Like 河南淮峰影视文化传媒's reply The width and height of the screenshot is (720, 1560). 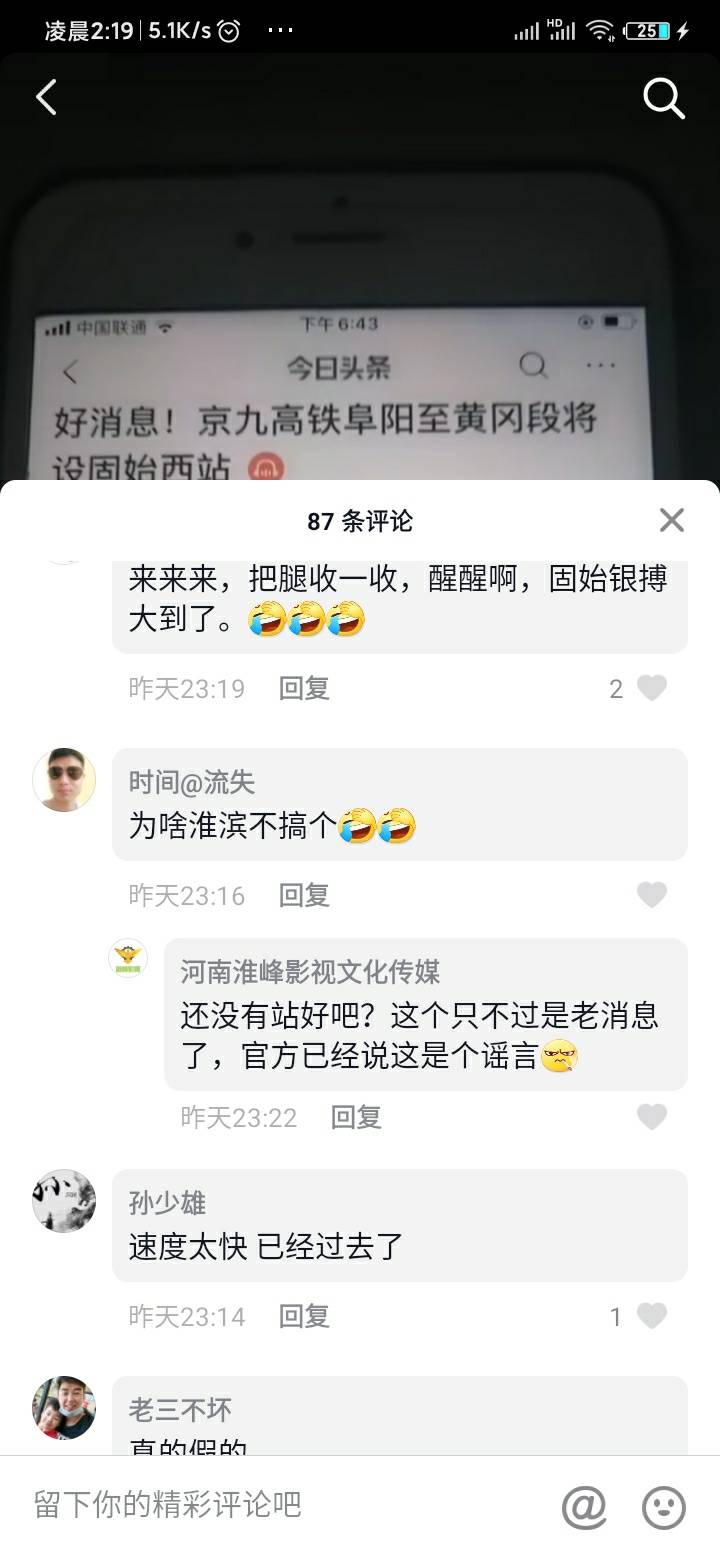tap(651, 1117)
